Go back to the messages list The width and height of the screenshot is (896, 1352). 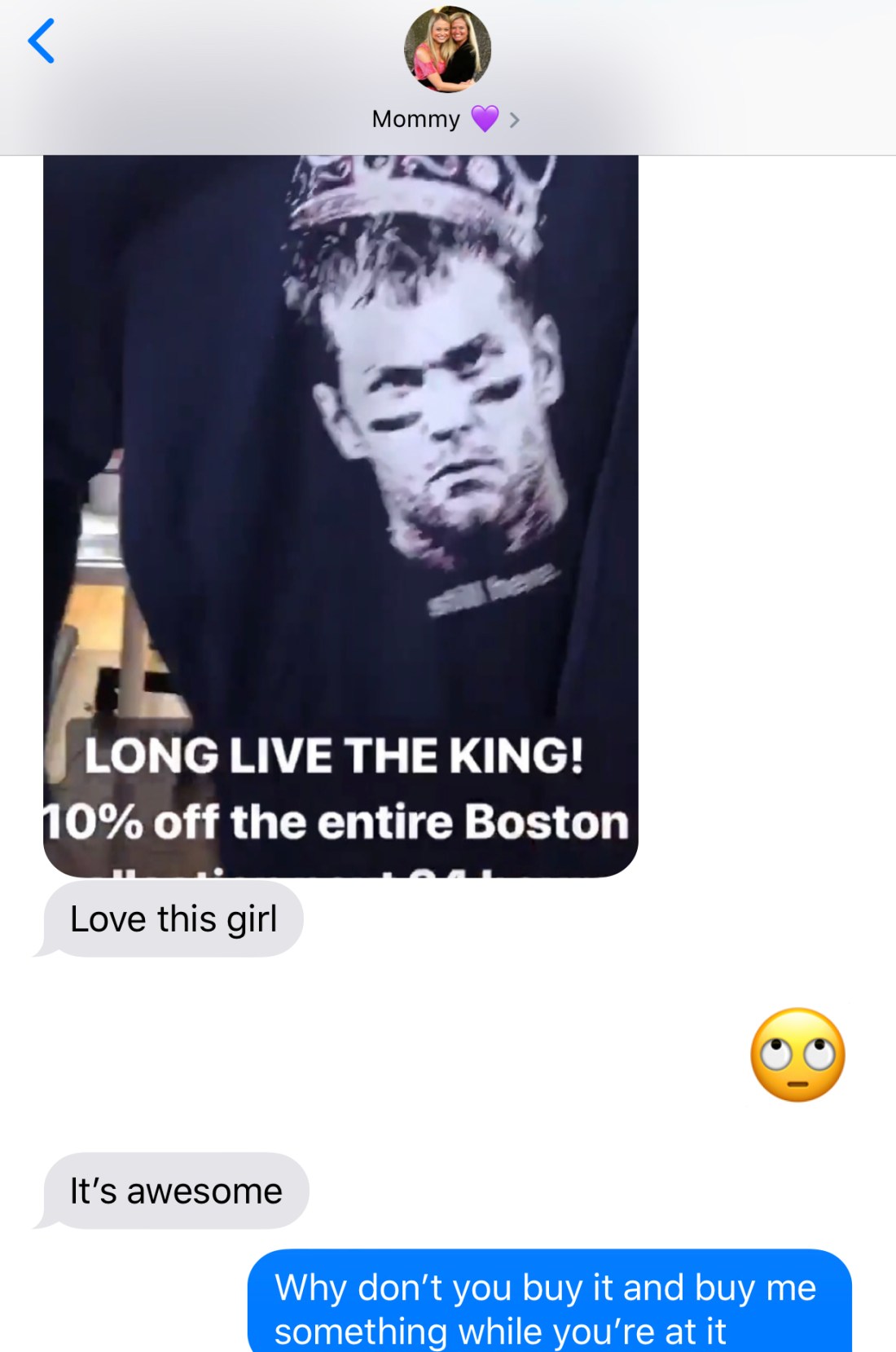(42, 42)
